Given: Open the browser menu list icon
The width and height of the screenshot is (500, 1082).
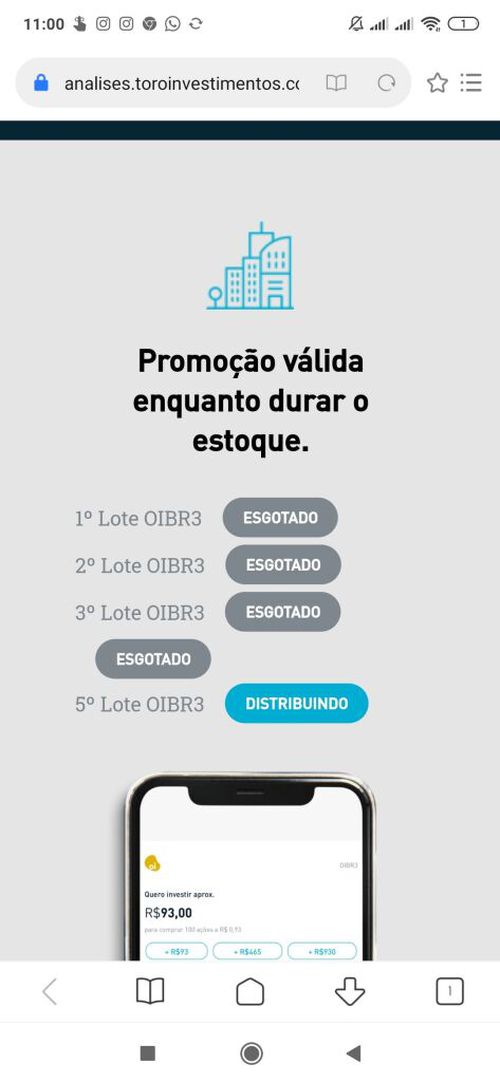Looking at the screenshot, I should 471,83.
